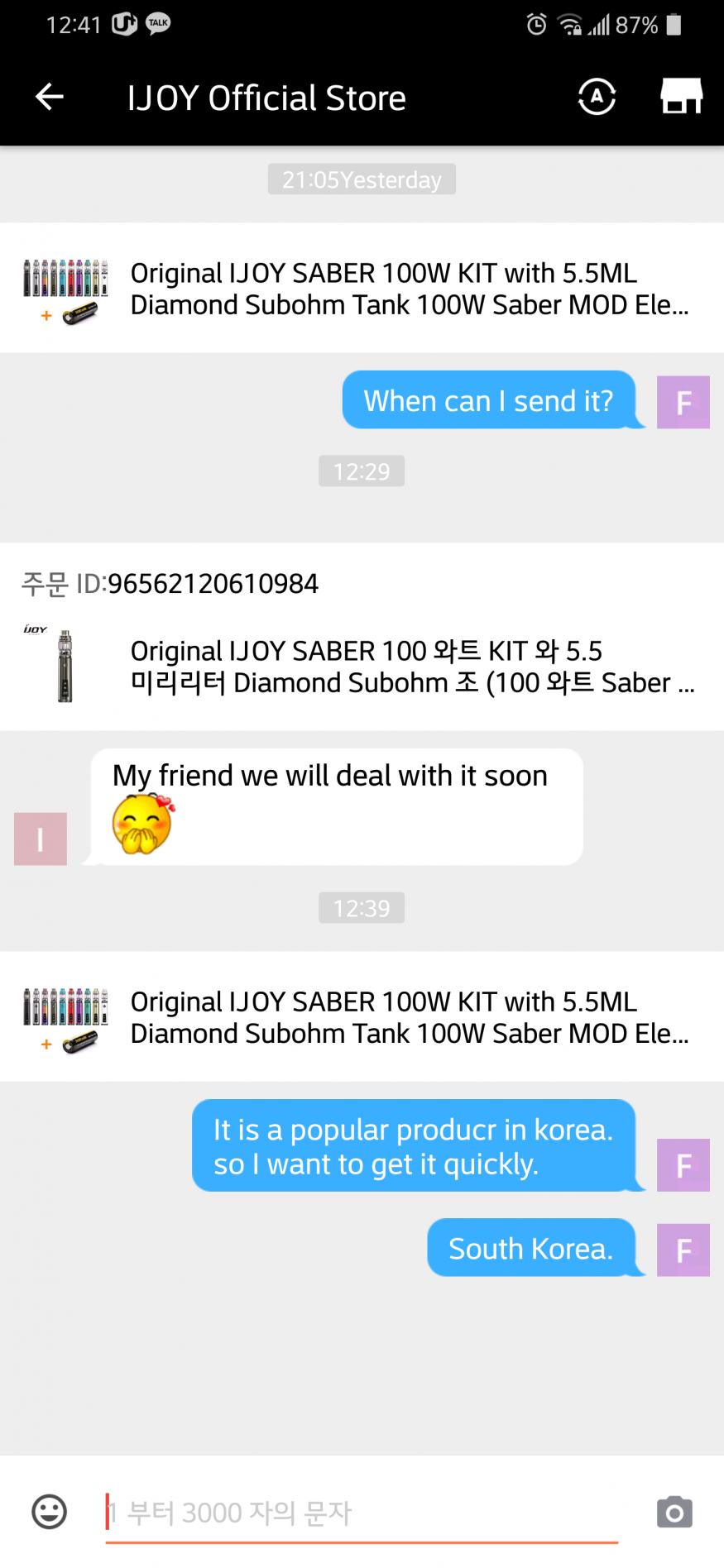724x1568 pixels.
Task: Open the store shop icon
Action: coord(681,97)
